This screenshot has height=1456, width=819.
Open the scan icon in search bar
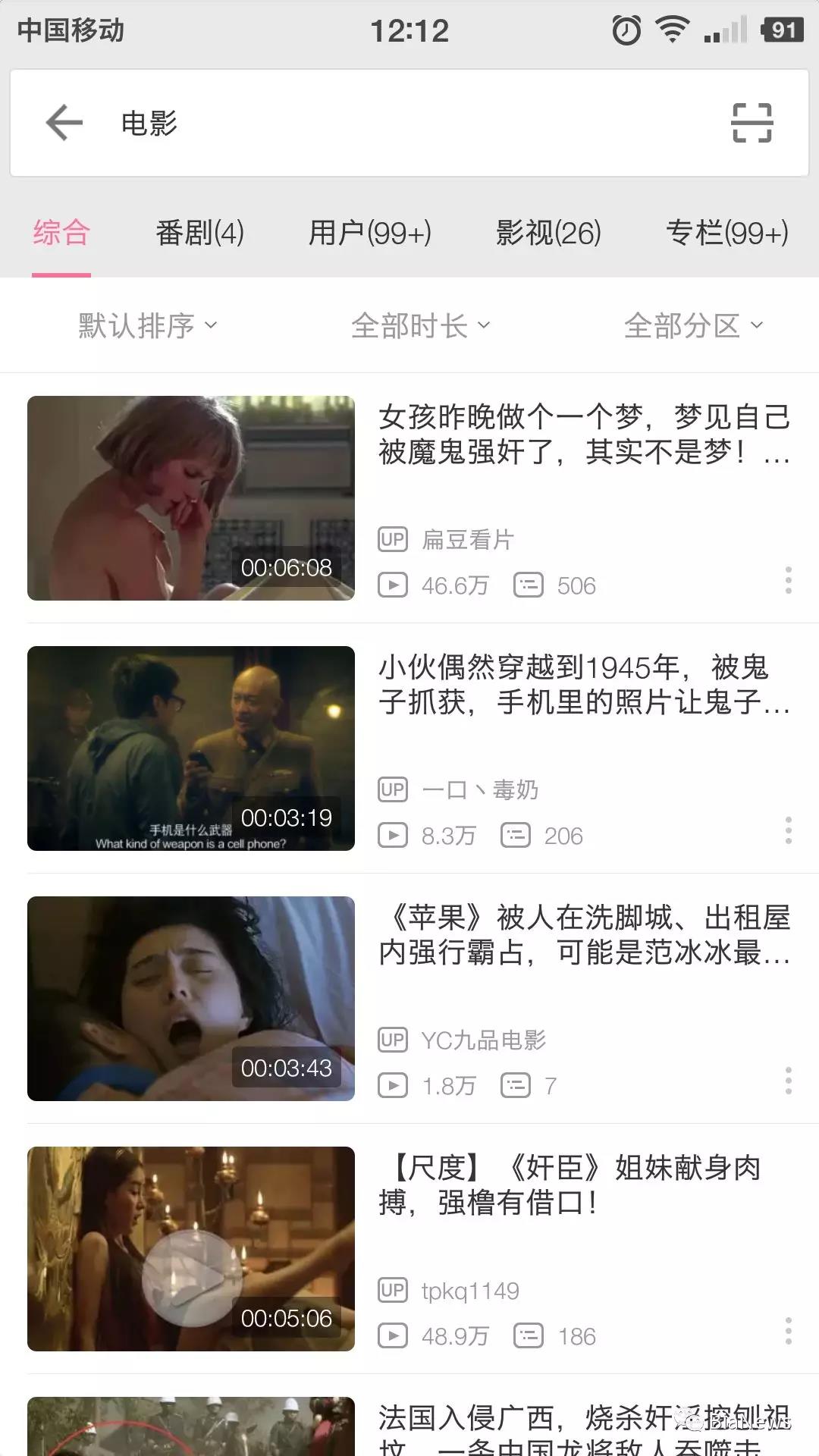(752, 123)
